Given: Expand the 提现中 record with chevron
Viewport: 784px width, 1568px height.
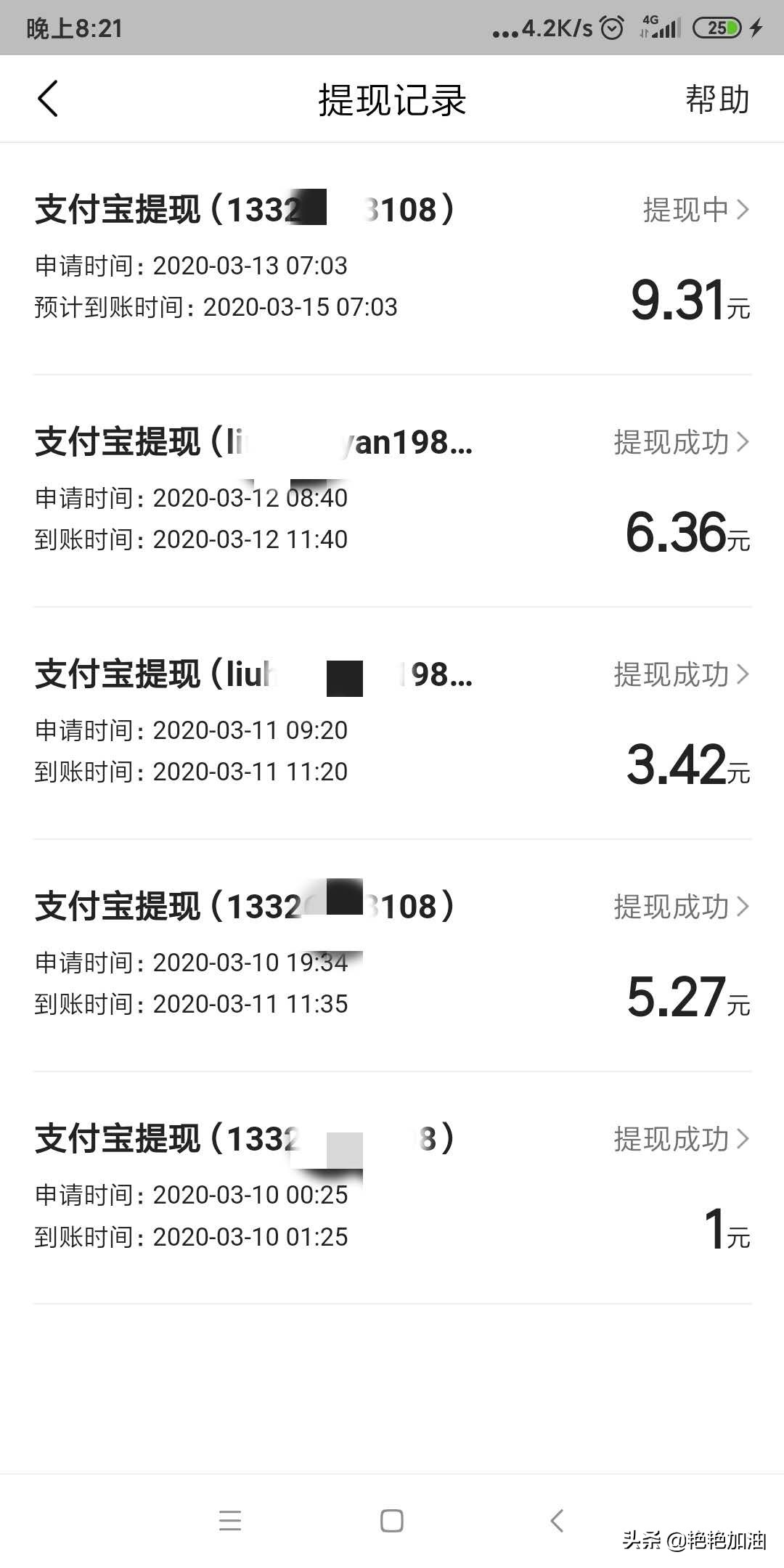Looking at the screenshot, I should tap(743, 209).
